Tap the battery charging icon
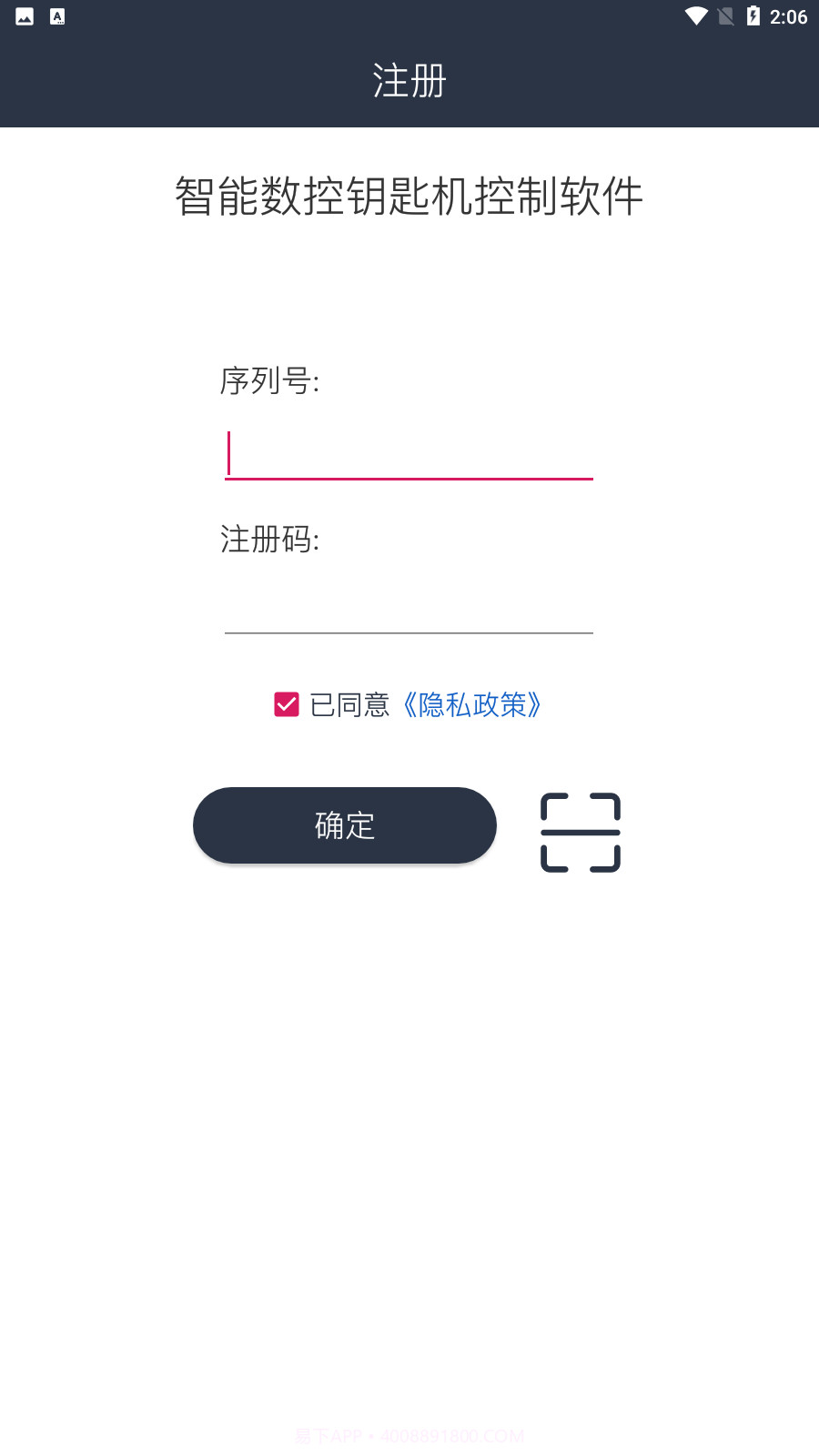Screen dimensions: 819x1456 [x=753, y=15]
